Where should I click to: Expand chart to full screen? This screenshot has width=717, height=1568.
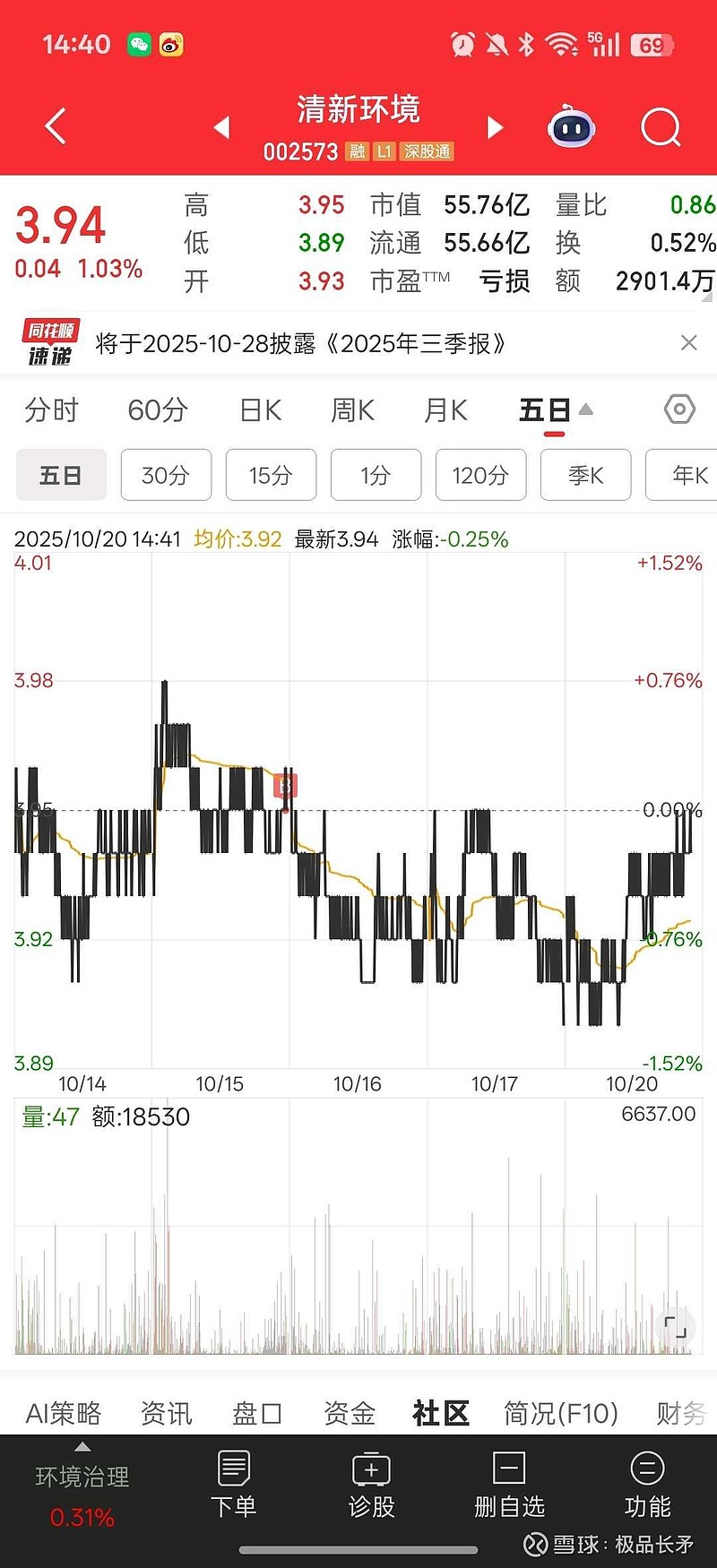[x=676, y=1326]
